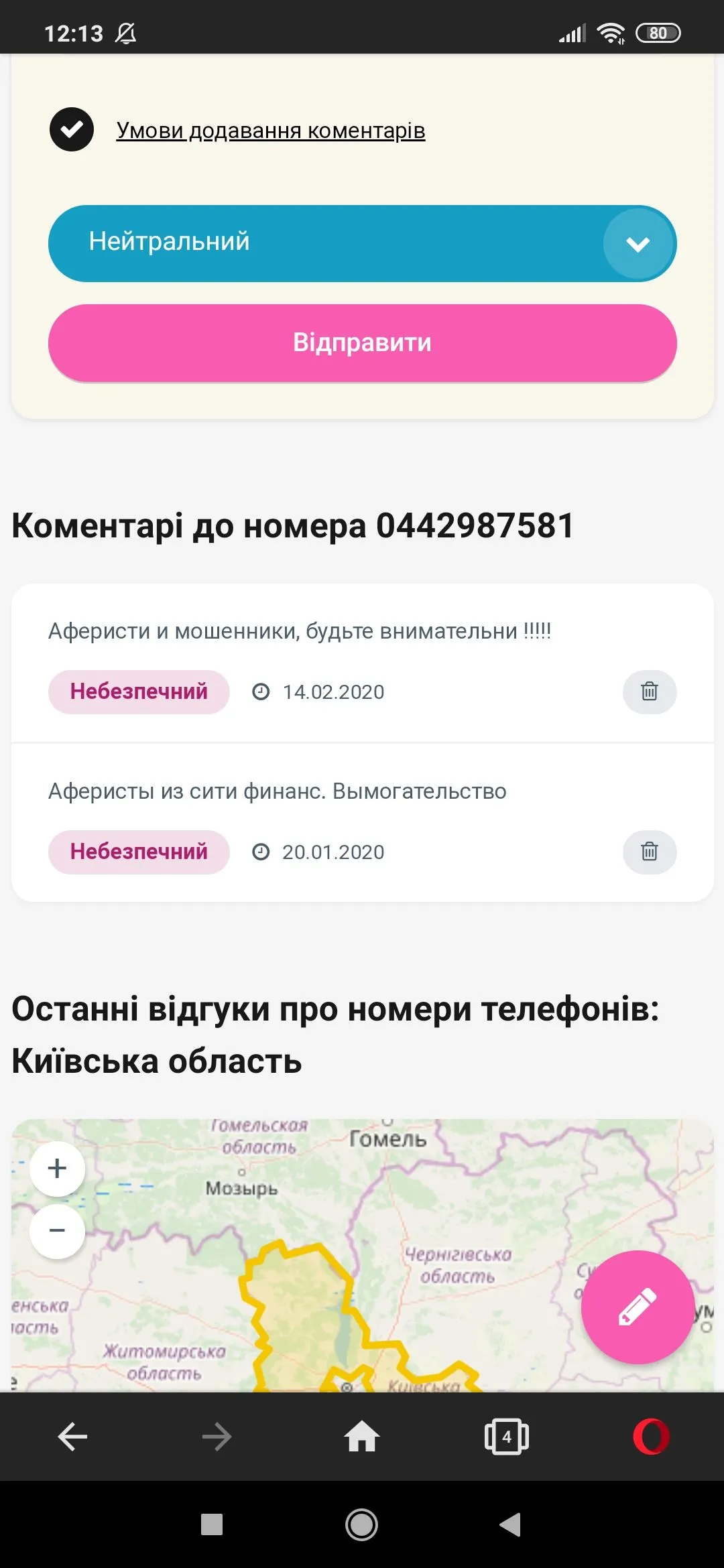Image resolution: width=724 pixels, height=1568 pixels.
Task: Tap the Відправити button
Action: [x=362, y=343]
